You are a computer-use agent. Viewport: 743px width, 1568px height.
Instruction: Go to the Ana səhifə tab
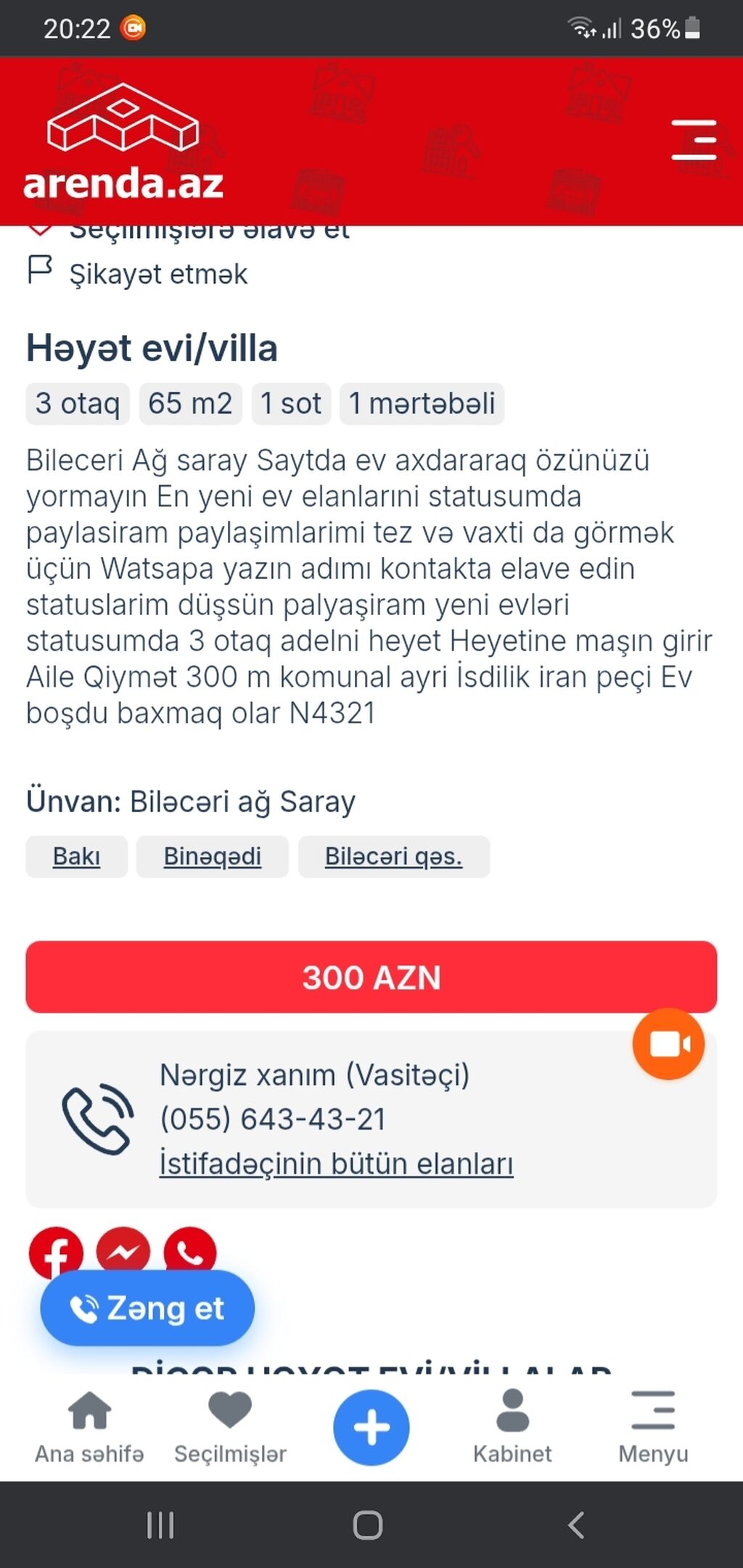coord(89,1426)
